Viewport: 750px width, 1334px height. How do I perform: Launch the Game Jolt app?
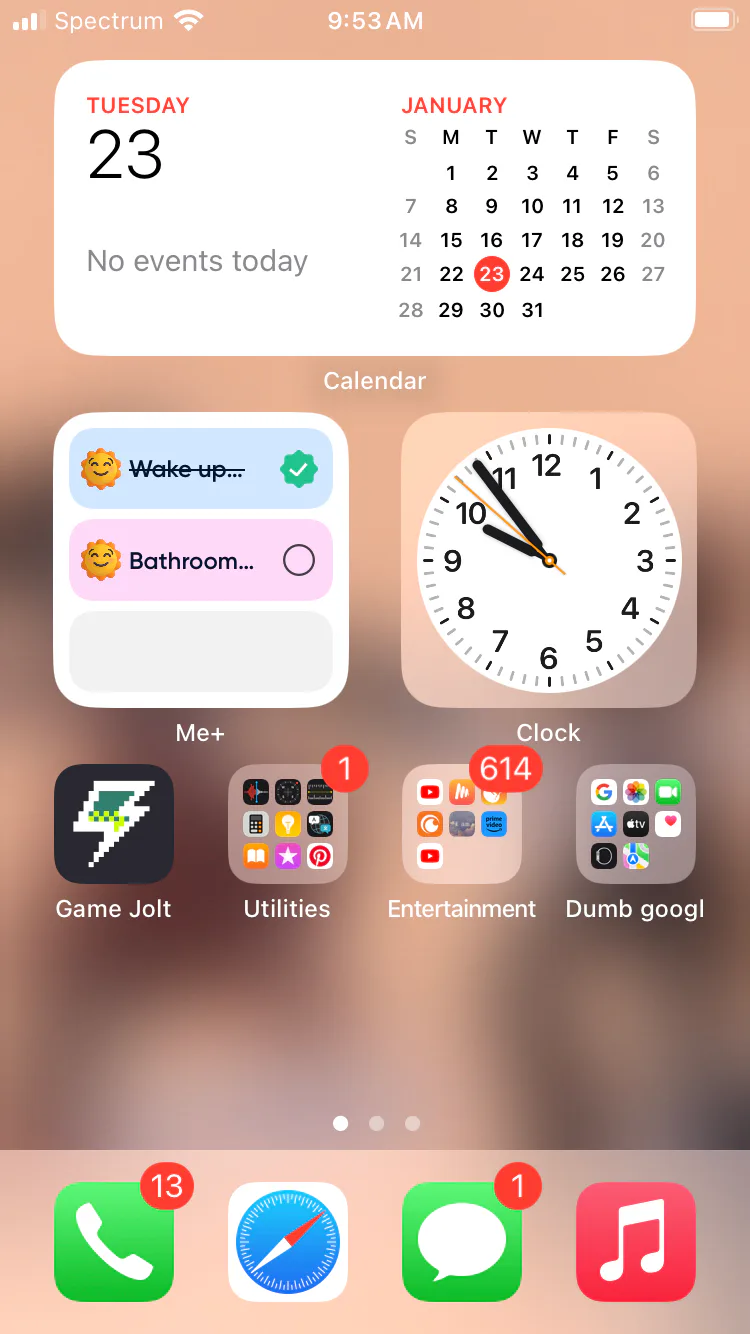point(114,824)
